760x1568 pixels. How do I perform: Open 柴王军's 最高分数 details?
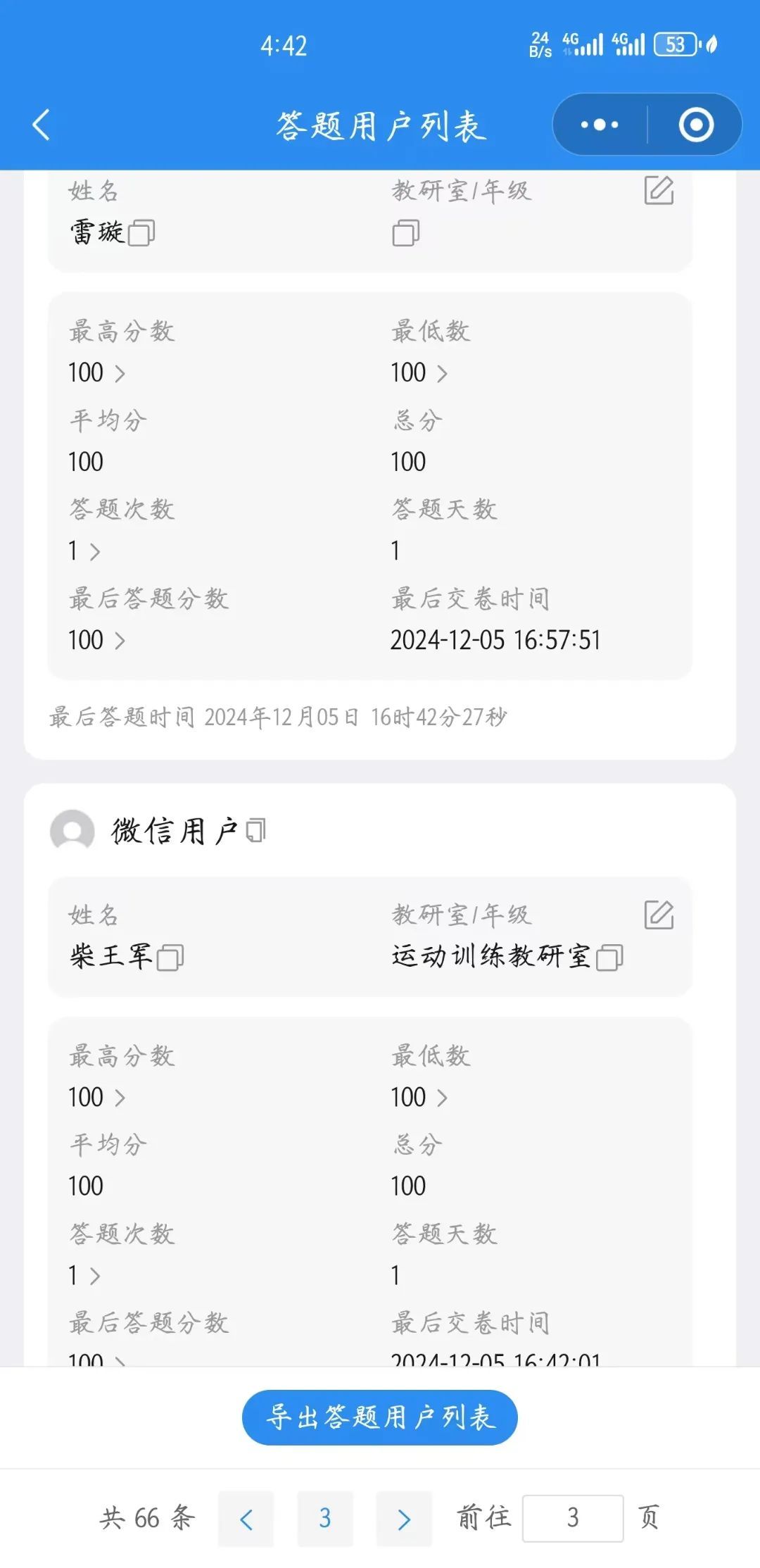pyautogui.click(x=97, y=1097)
